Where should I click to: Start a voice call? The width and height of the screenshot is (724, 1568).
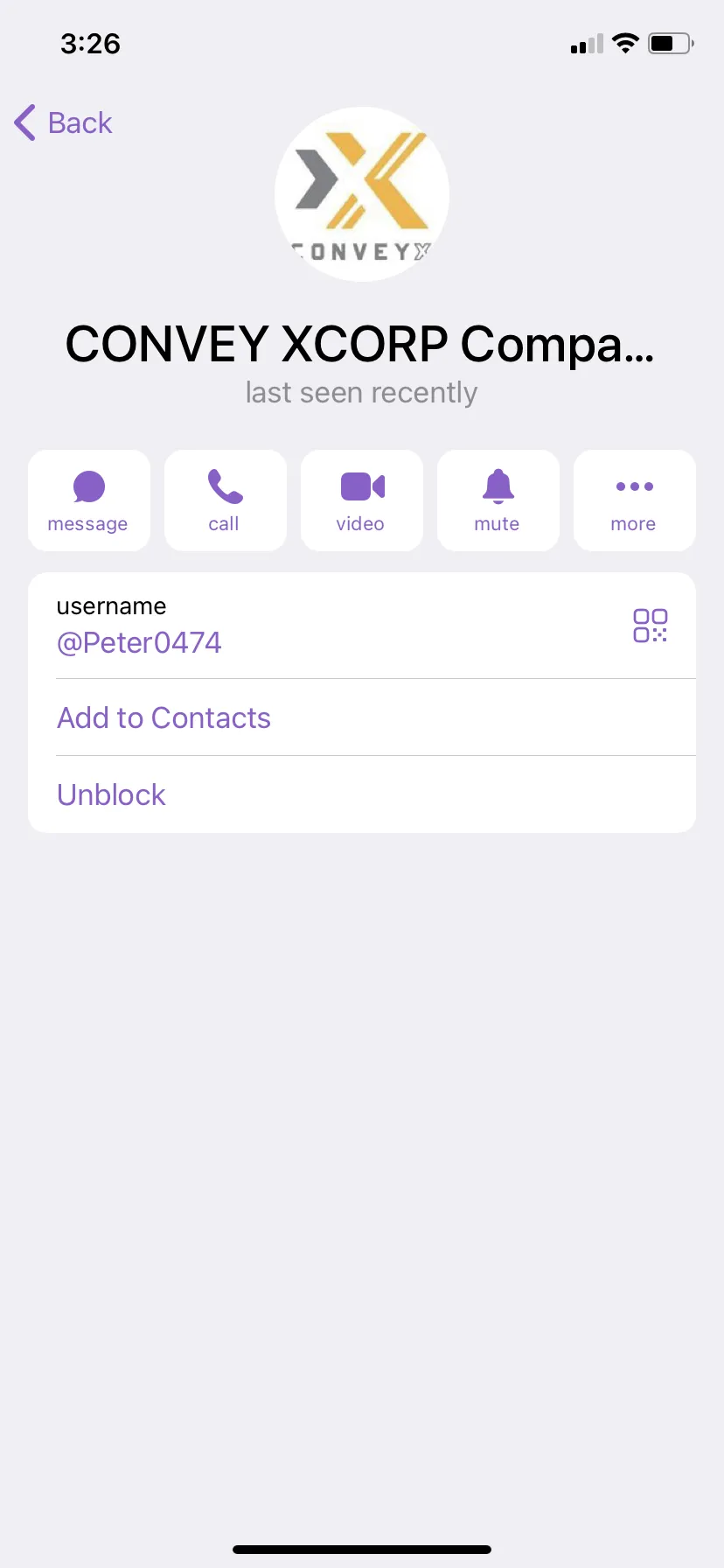[x=226, y=500]
